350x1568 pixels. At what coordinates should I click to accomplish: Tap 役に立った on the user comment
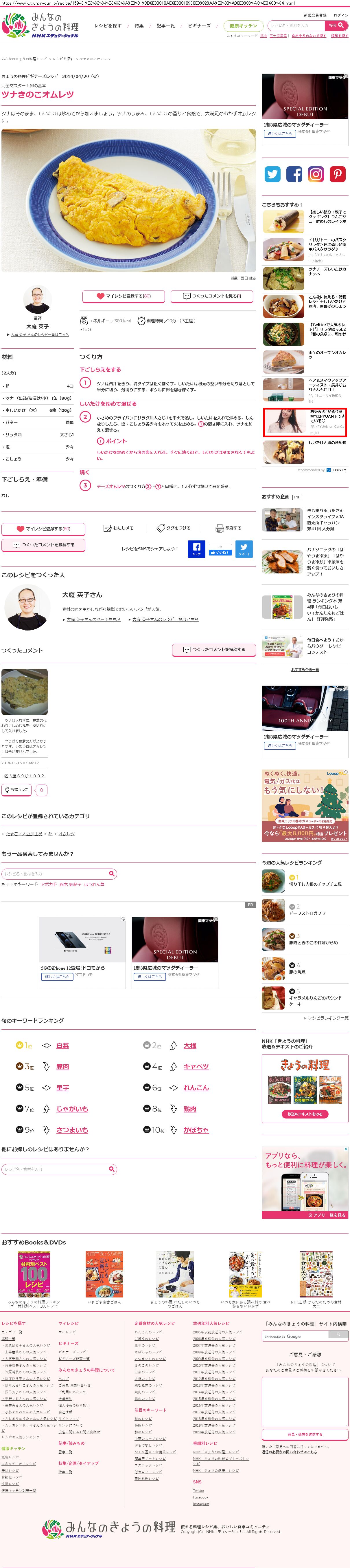(x=16, y=790)
